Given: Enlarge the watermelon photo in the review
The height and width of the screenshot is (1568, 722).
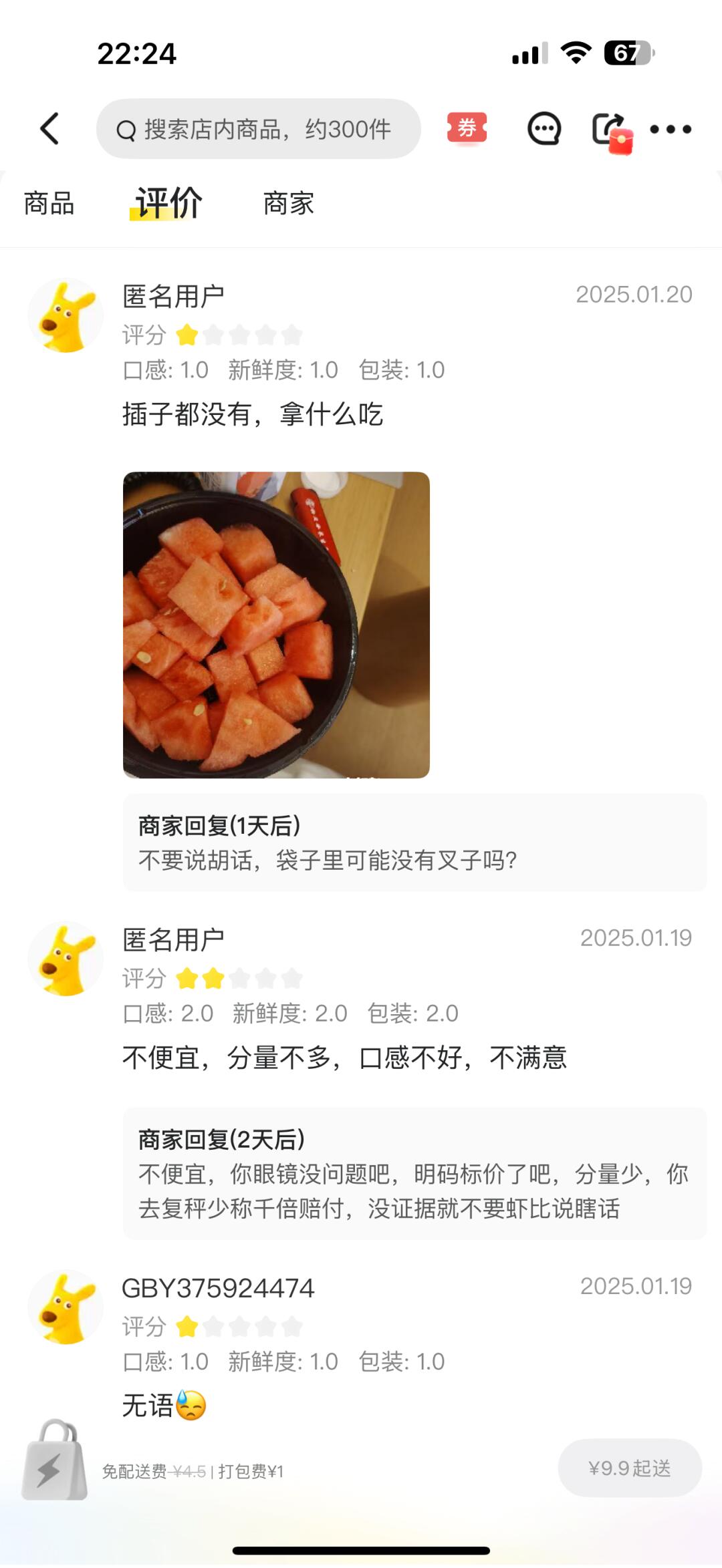Looking at the screenshot, I should [276, 625].
